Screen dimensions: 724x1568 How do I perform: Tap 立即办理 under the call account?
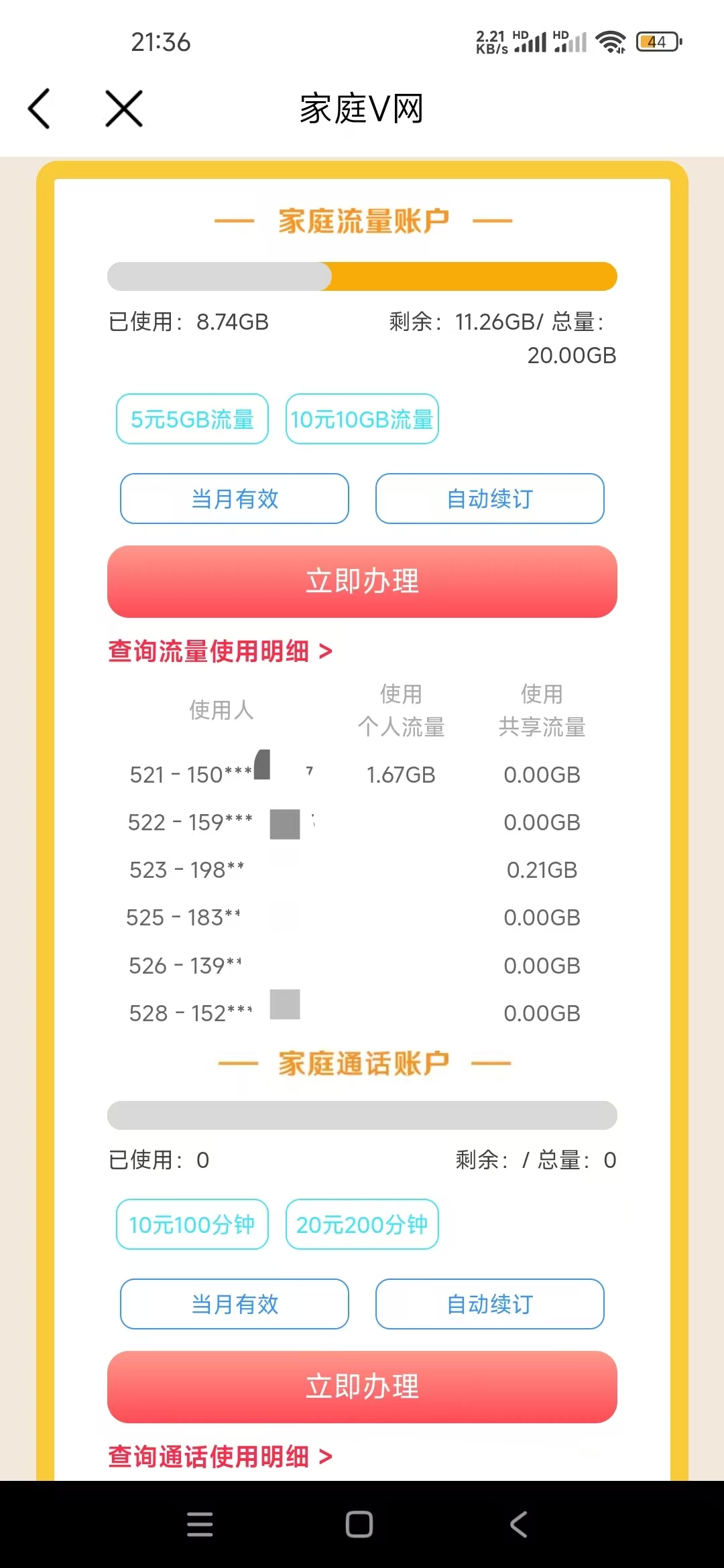362,1387
